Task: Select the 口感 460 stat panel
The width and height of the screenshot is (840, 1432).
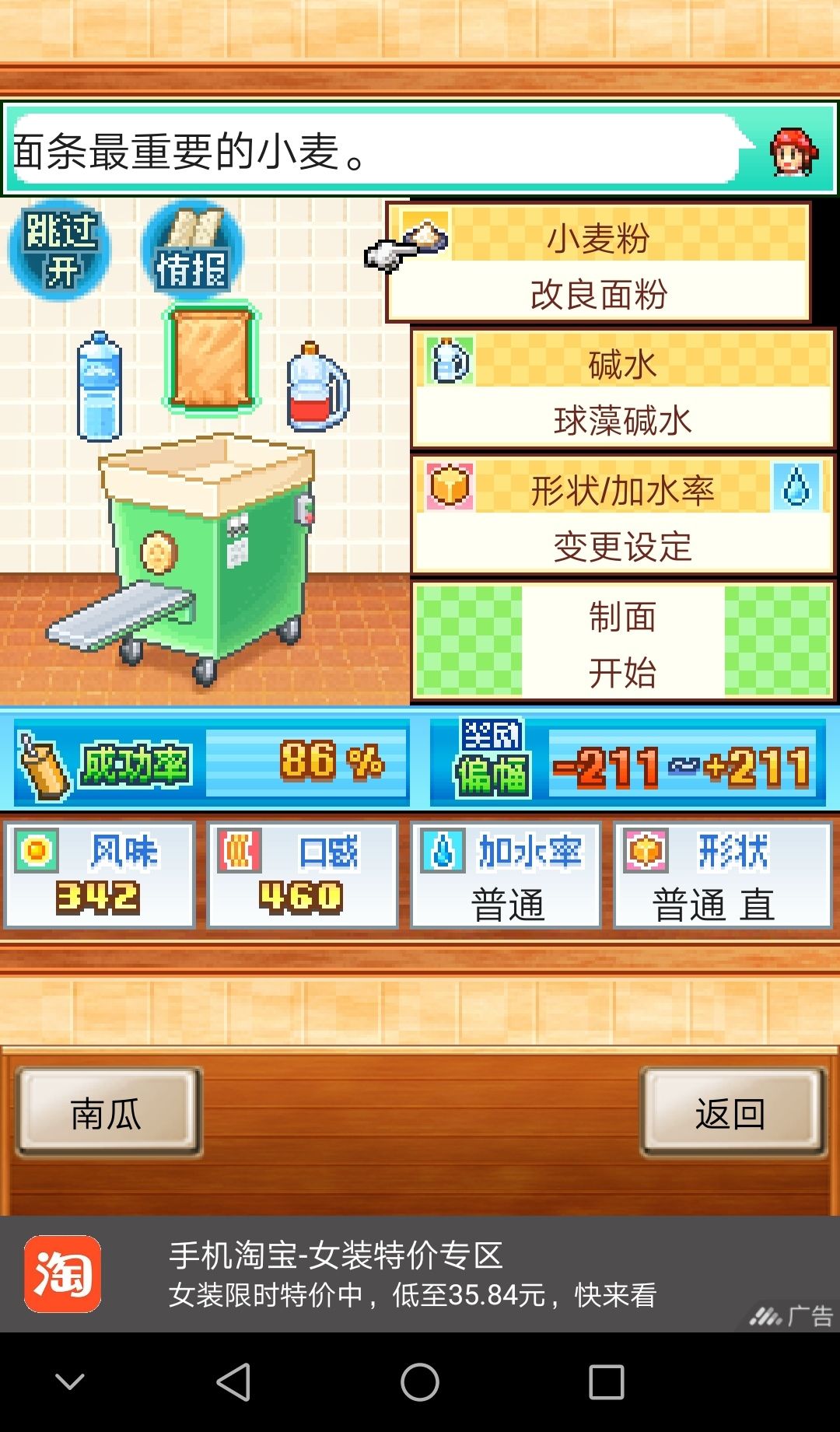Action: [x=302, y=875]
